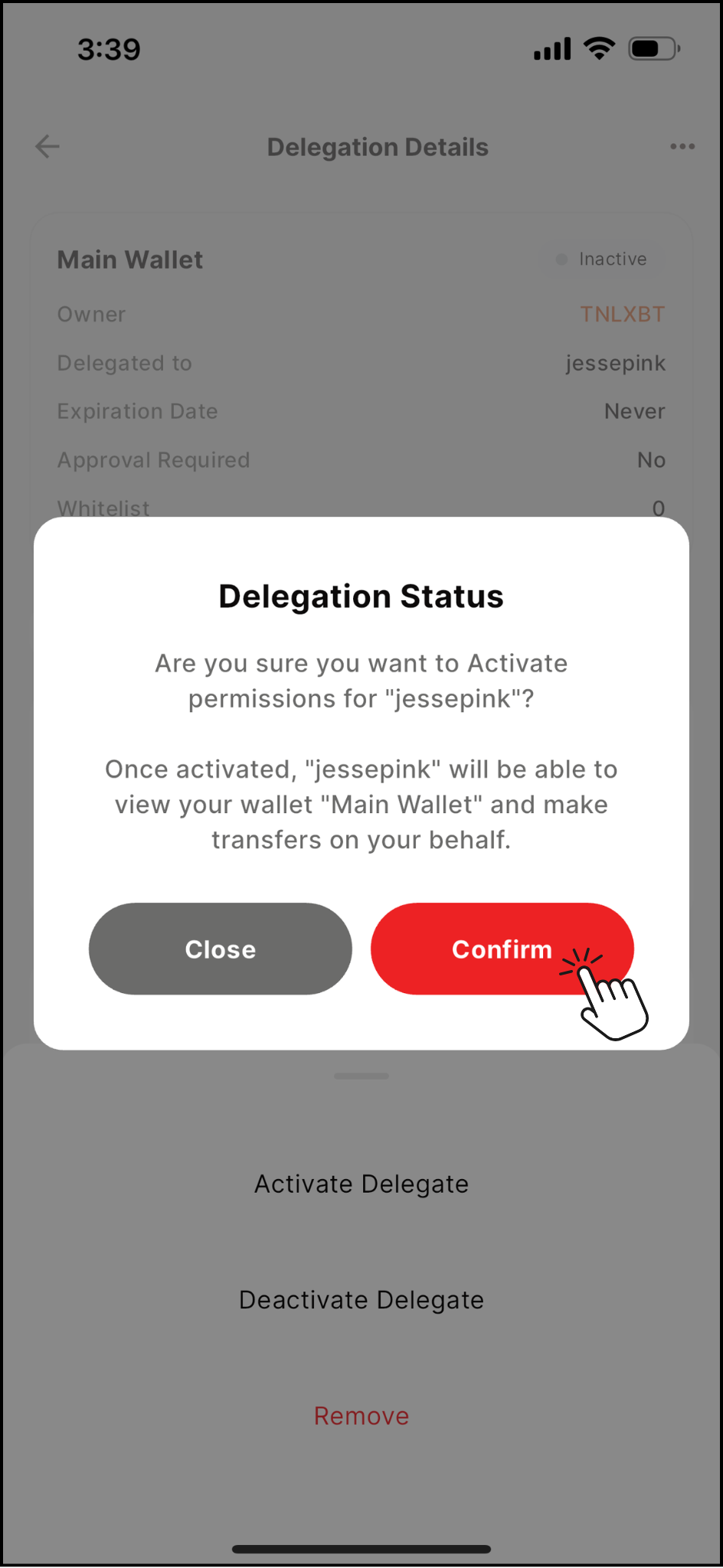
Task: Go back from Delegation Details
Action: (47, 146)
